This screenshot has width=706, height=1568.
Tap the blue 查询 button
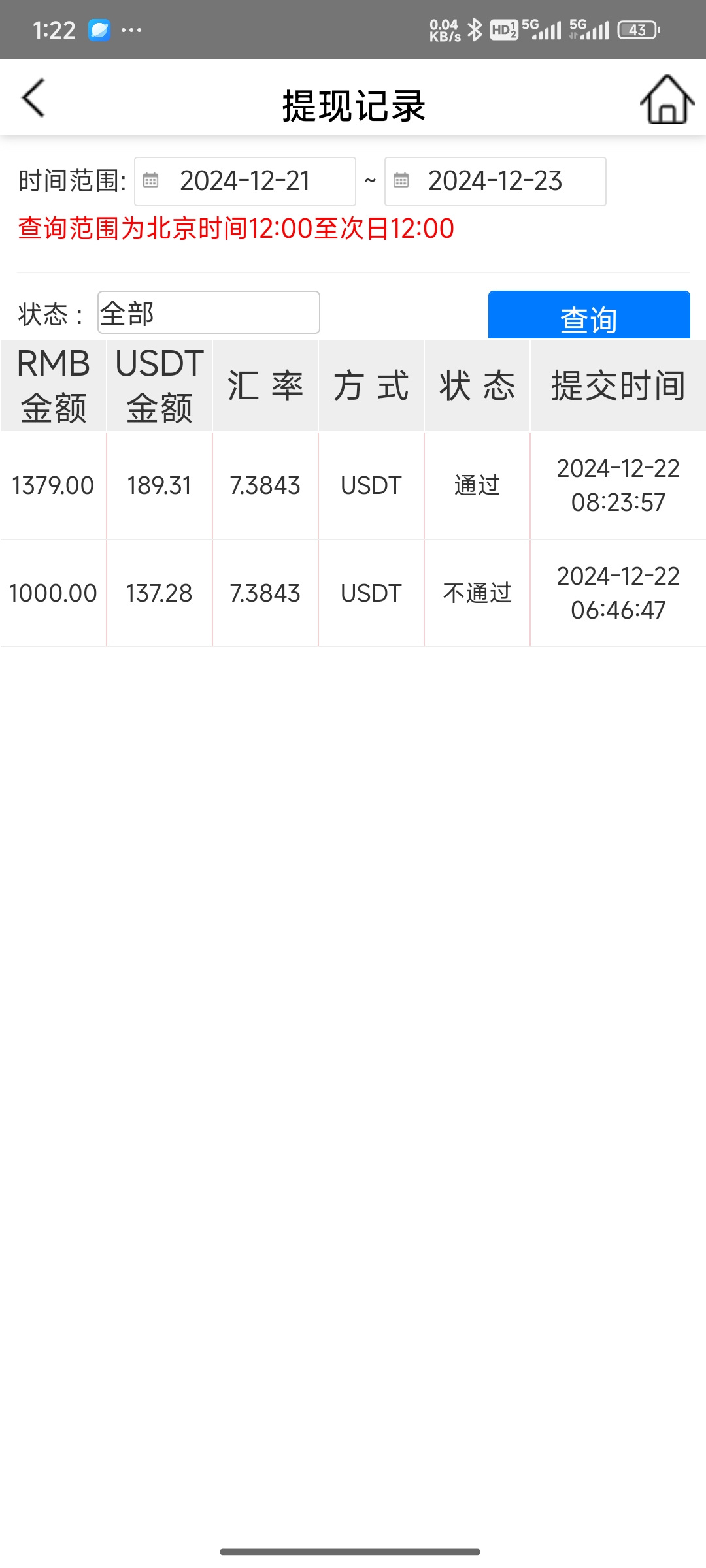pyautogui.click(x=588, y=317)
